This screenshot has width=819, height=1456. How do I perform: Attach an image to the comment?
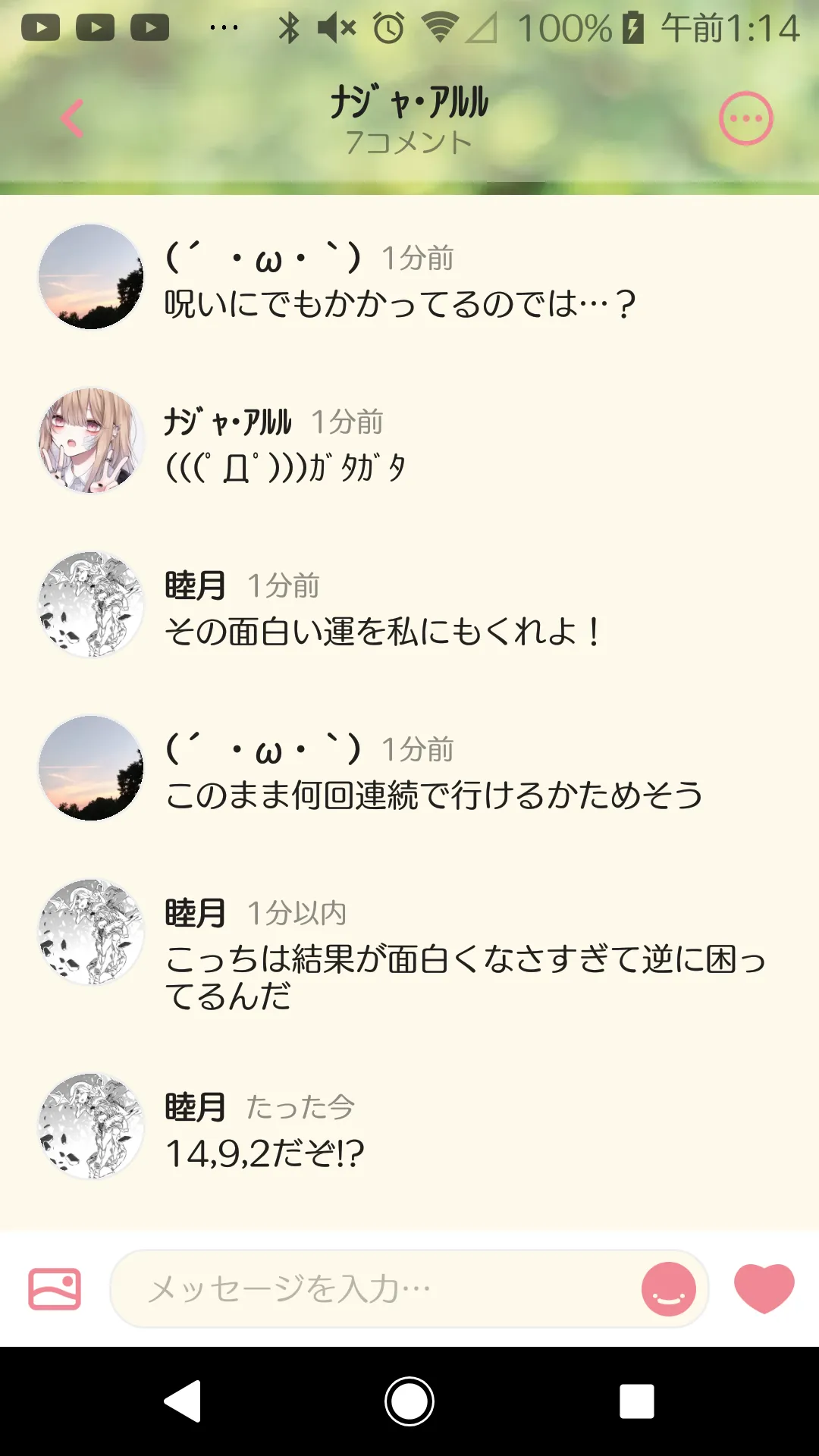(x=55, y=1288)
